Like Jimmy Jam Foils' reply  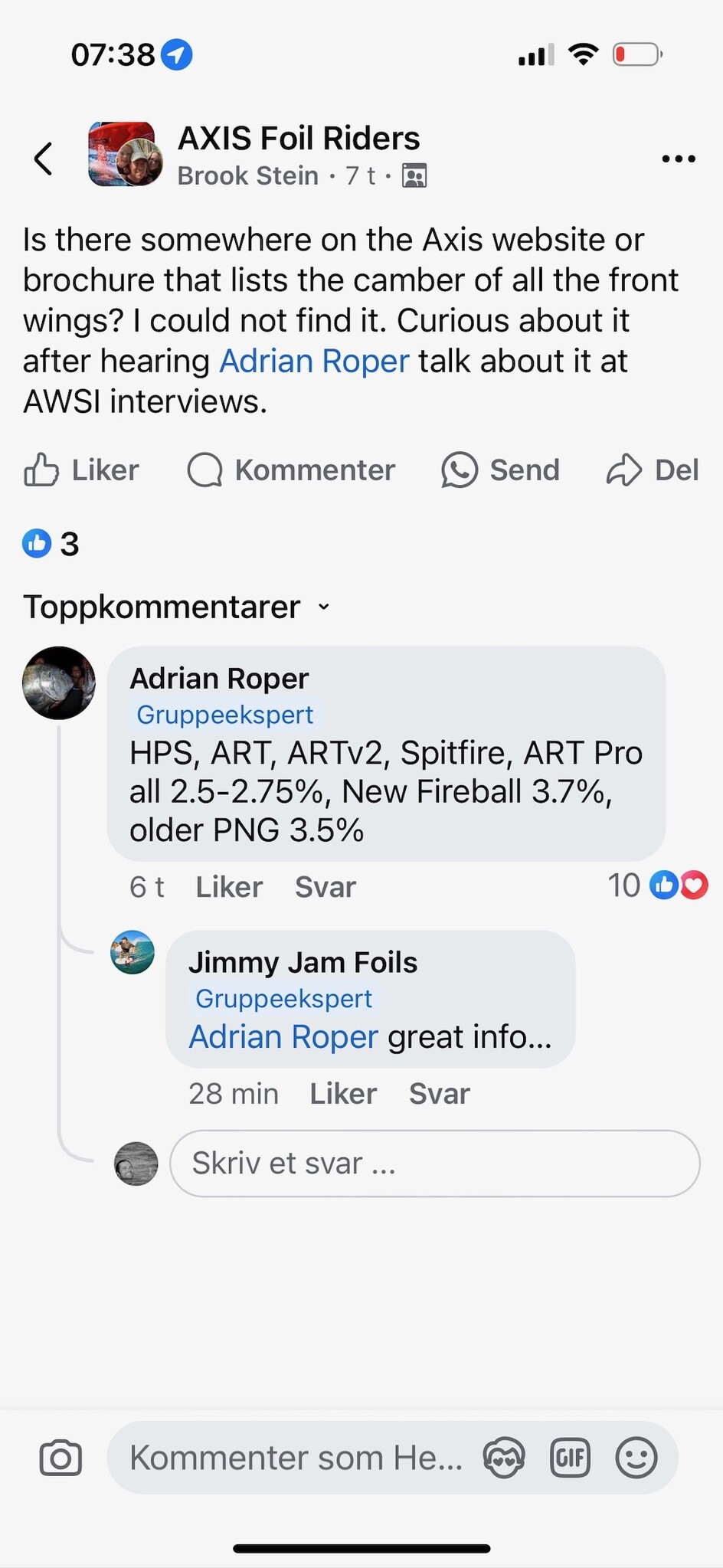coord(343,1094)
